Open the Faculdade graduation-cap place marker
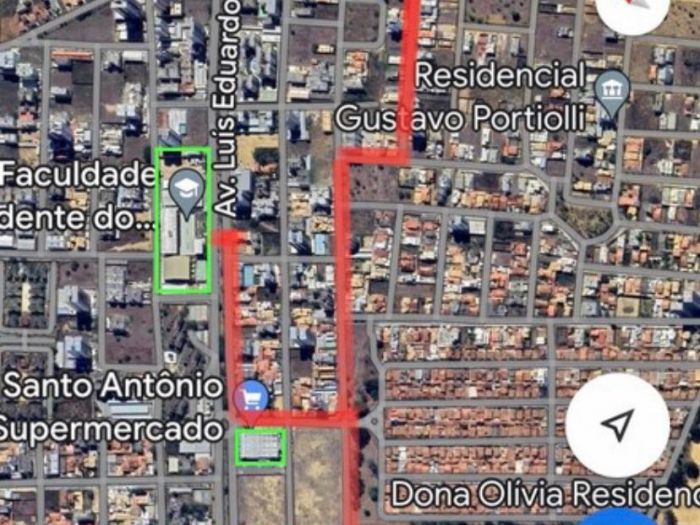700x525 pixels. tap(186, 190)
